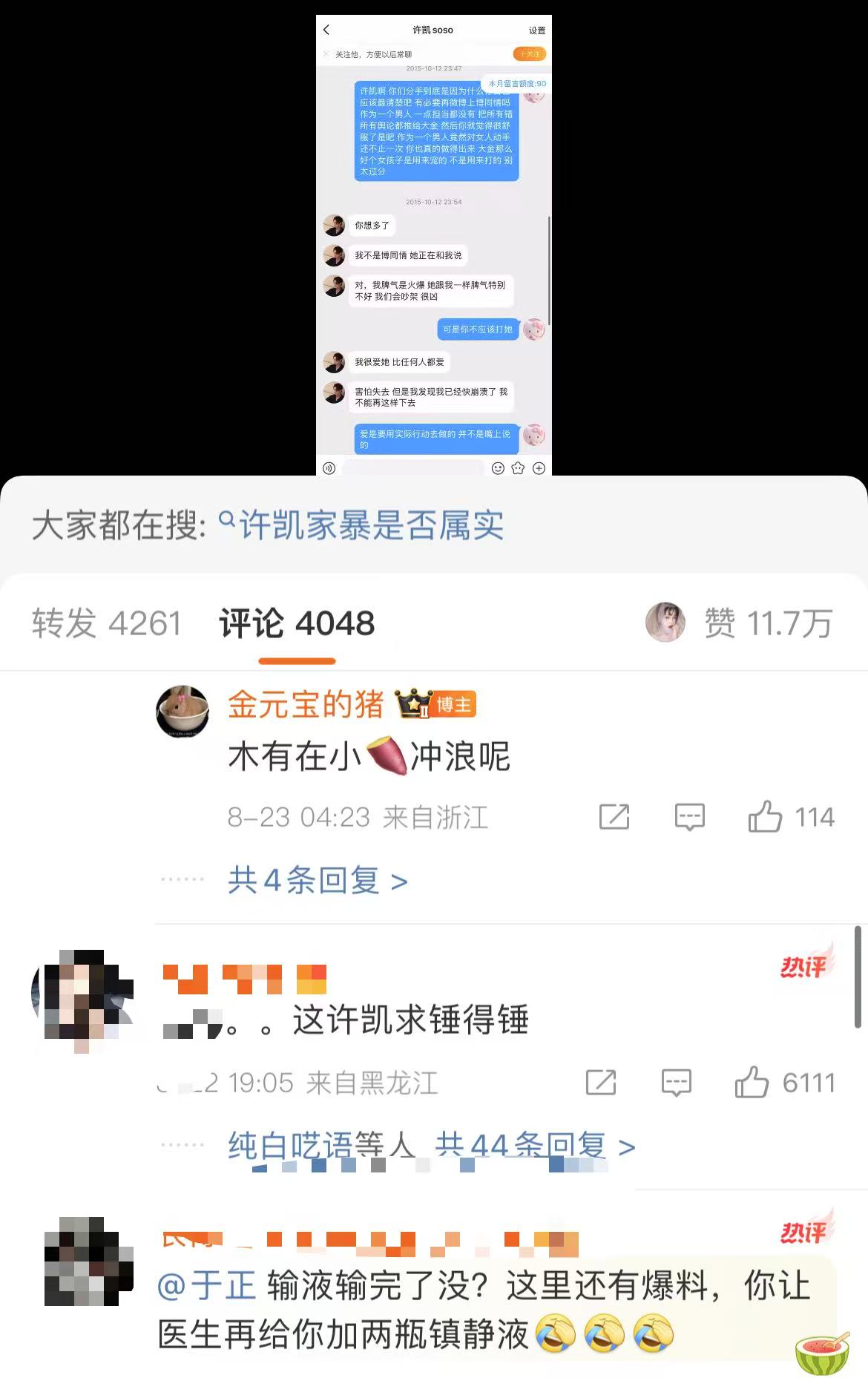Select the star emoticon icon

[x=517, y=468]
